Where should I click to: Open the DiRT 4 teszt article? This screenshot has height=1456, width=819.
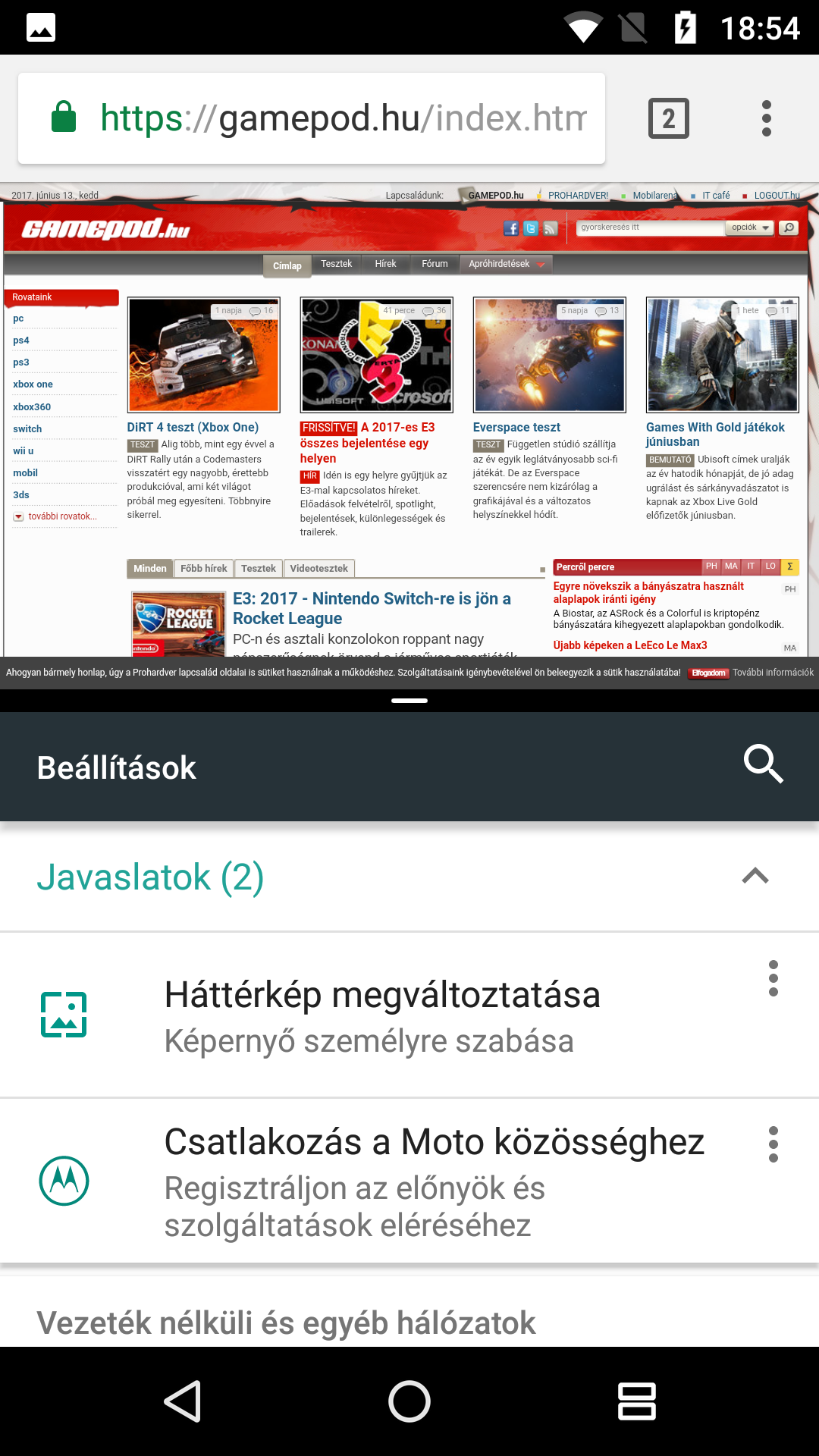pos(193,428)
